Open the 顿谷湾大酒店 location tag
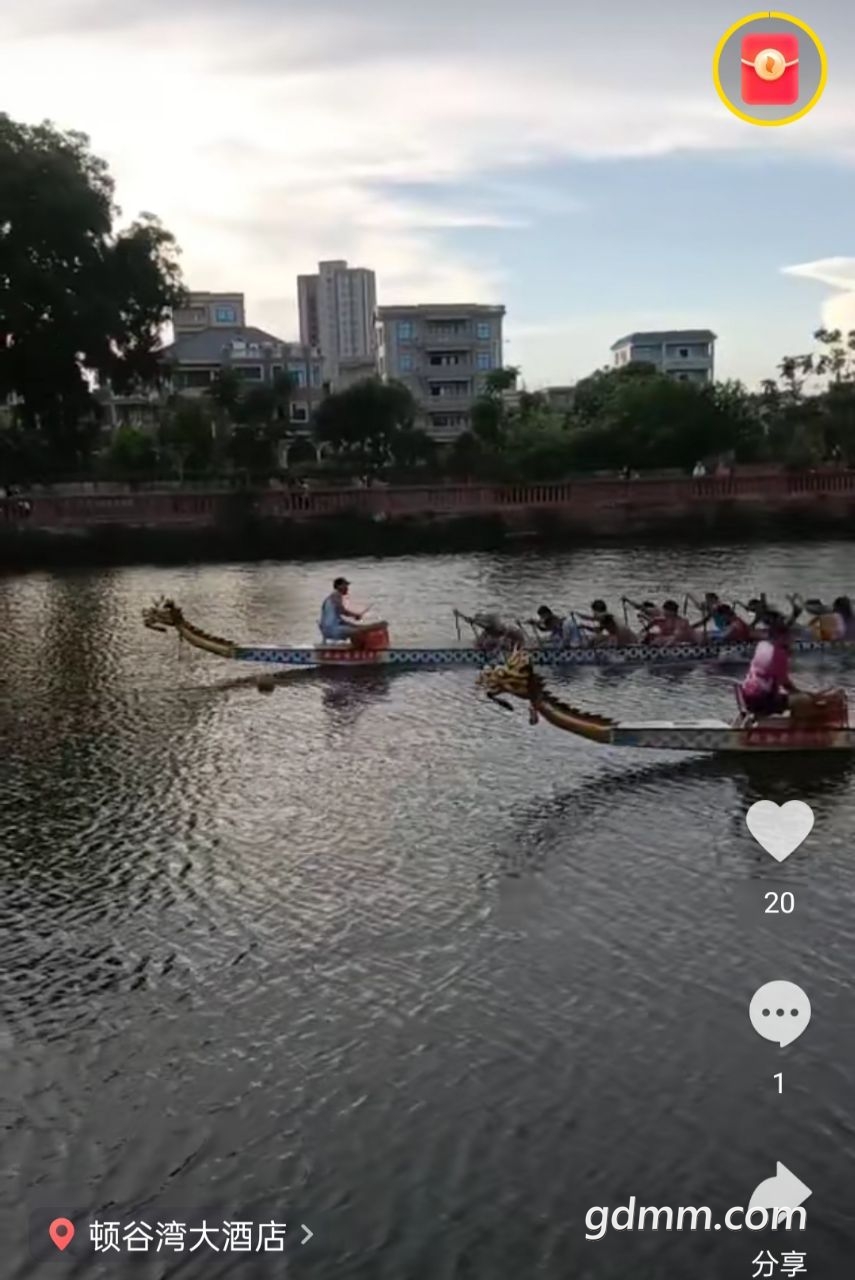The width and height of the screenshot is (855, 1280). [x=186, y=1235]
